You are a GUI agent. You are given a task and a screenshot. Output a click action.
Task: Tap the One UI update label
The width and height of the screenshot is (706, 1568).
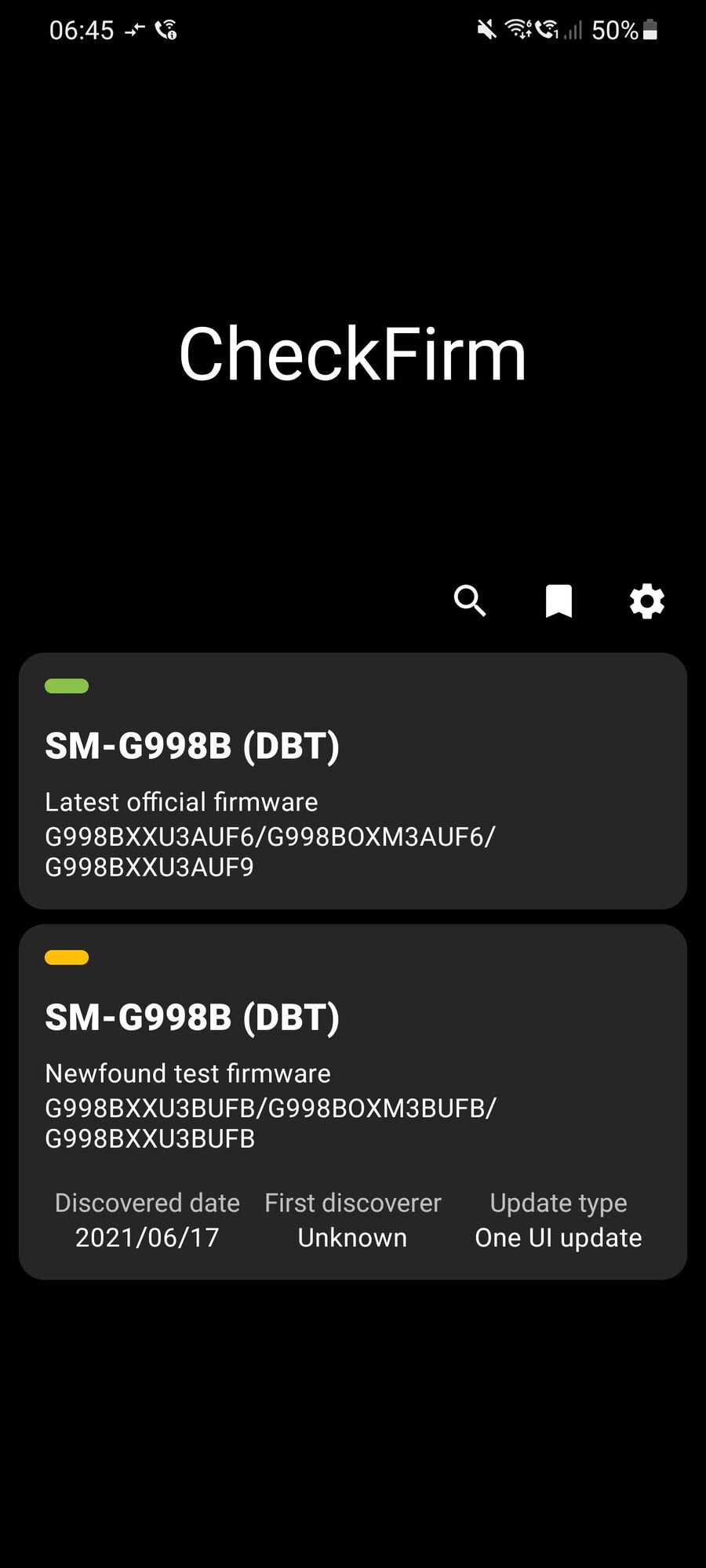pos(558,1237)
